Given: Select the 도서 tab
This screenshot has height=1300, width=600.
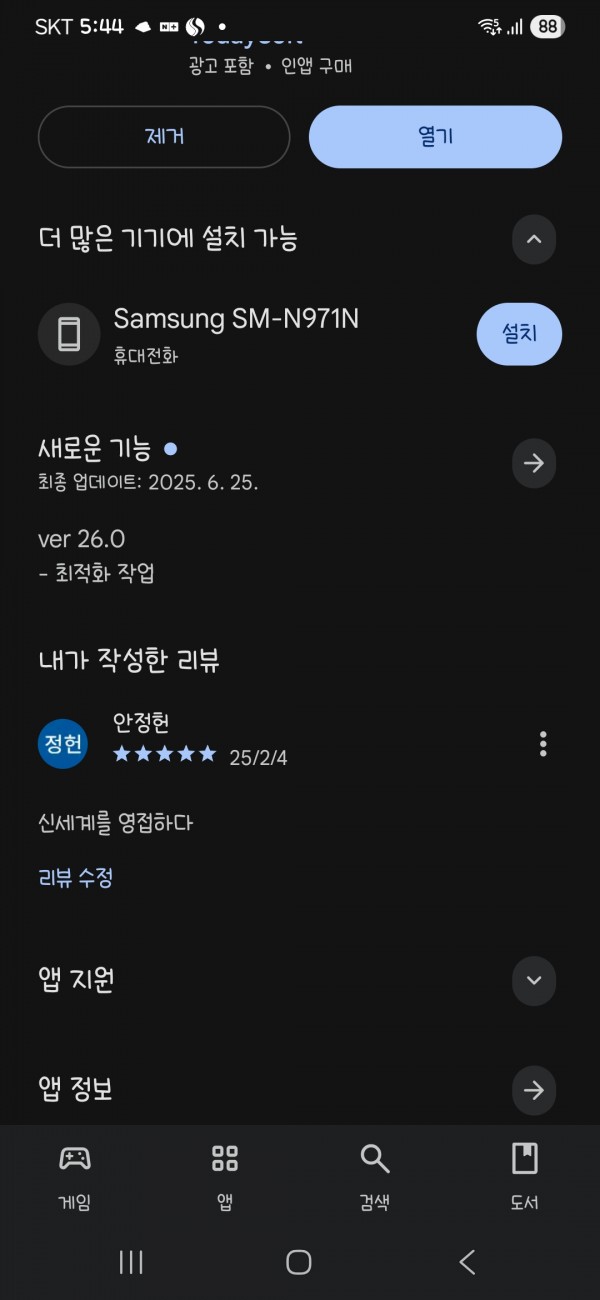Looking at the screenshot, I should pos(525,1177).
